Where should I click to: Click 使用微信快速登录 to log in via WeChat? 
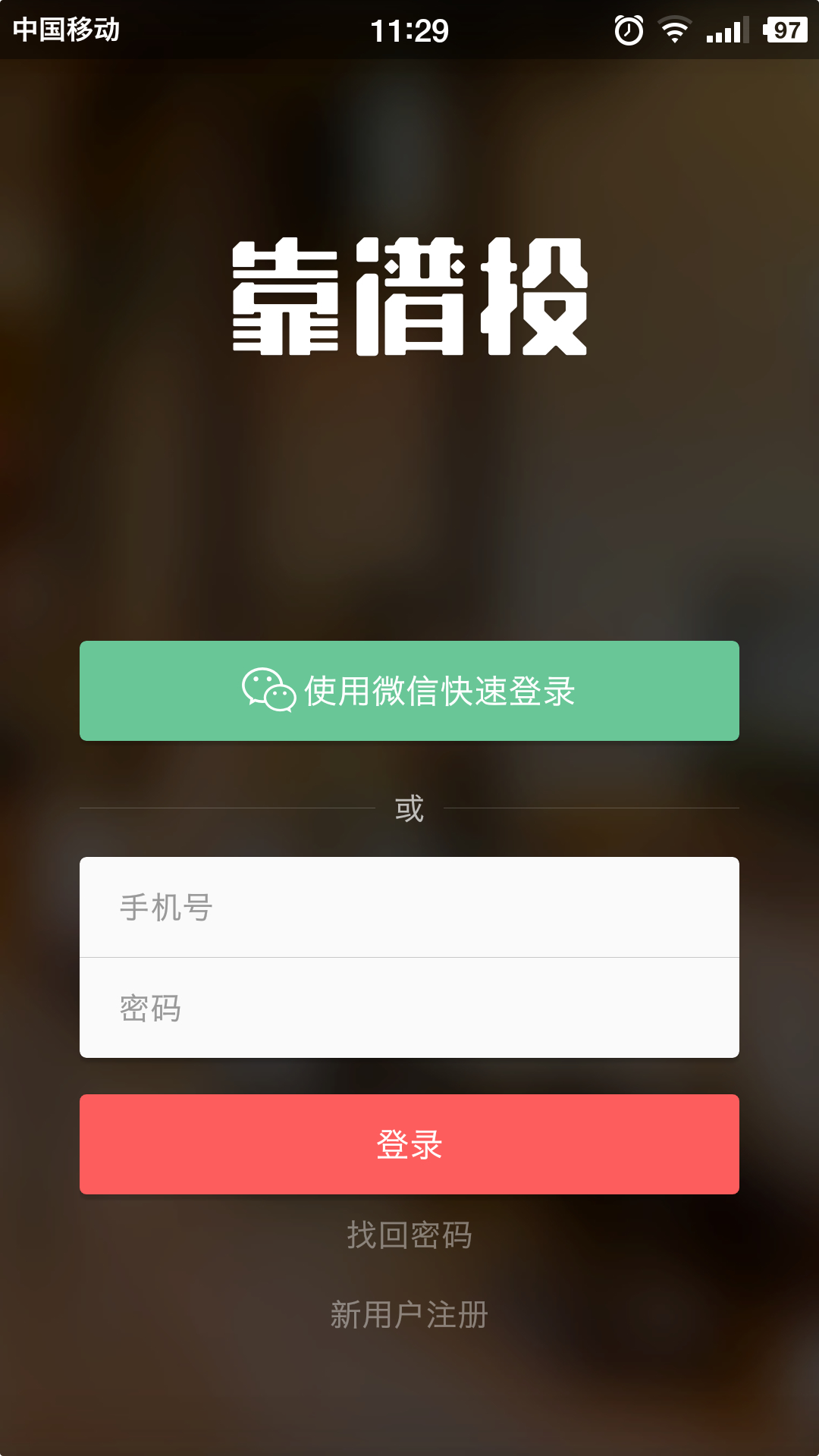pos(409,690)
